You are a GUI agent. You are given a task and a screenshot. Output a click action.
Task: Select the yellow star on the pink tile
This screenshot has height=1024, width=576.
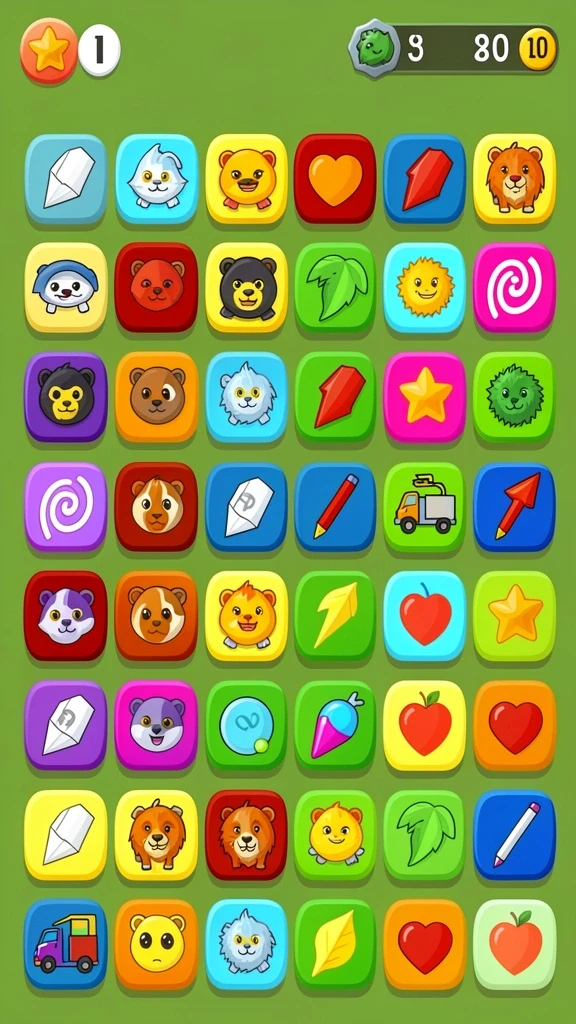[x=424, y=397]
